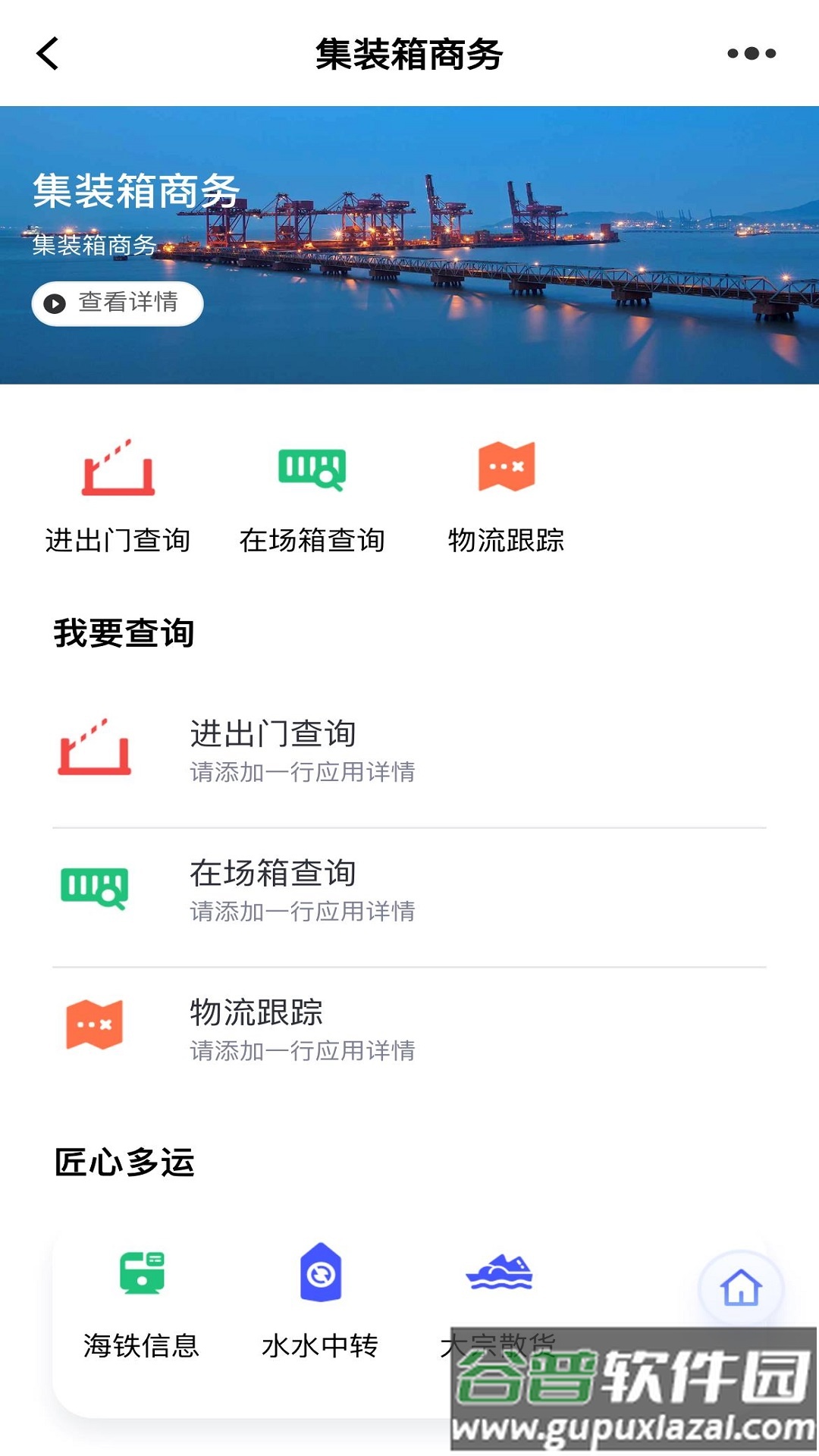819x1456 pixels.
Task: Tap the 我要查询 section heading
Action: (124, 632)
